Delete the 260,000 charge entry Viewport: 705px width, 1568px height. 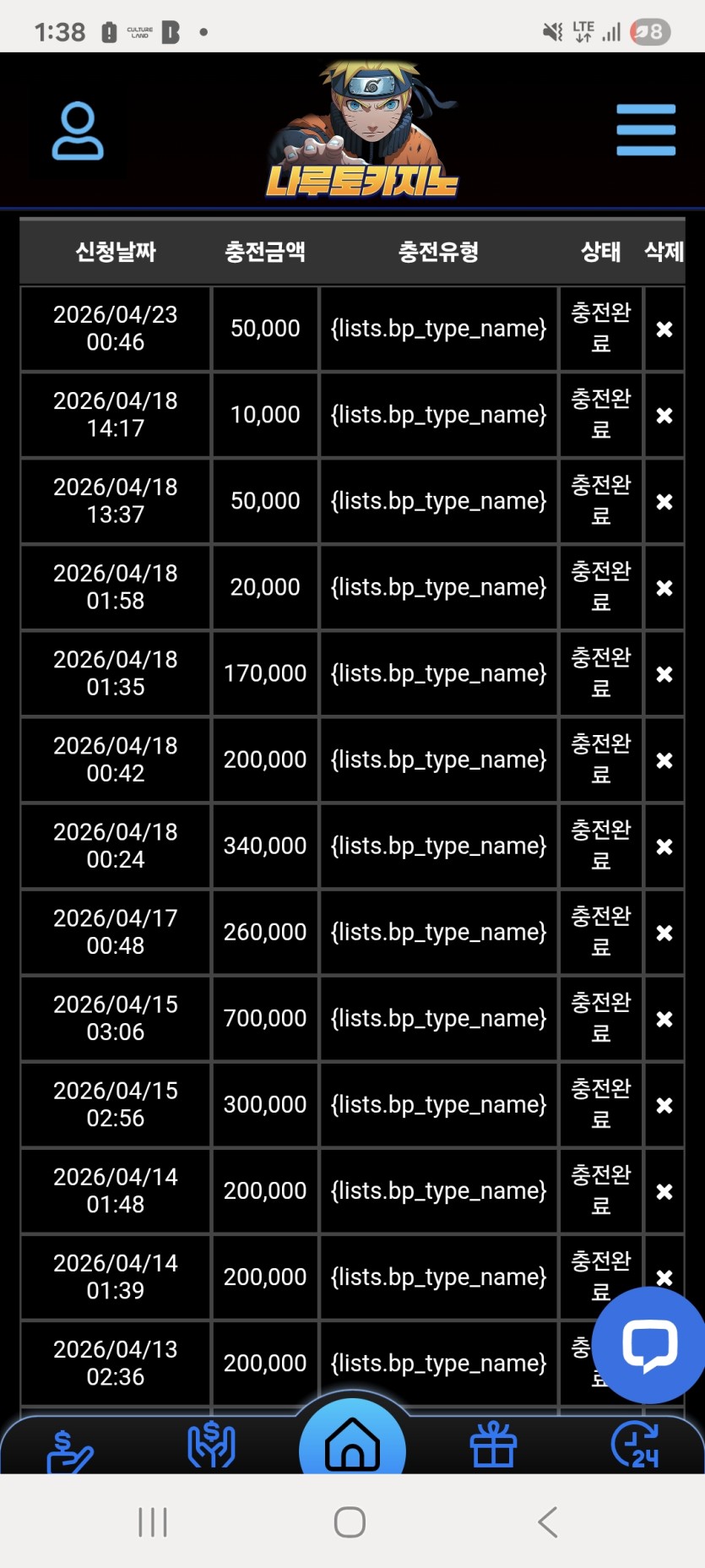pos(664,933)
